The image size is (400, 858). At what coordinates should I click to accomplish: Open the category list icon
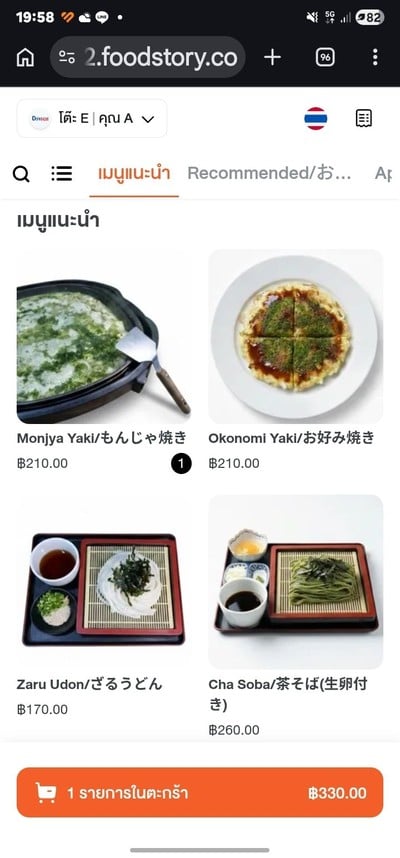click(x=62, y=173)
